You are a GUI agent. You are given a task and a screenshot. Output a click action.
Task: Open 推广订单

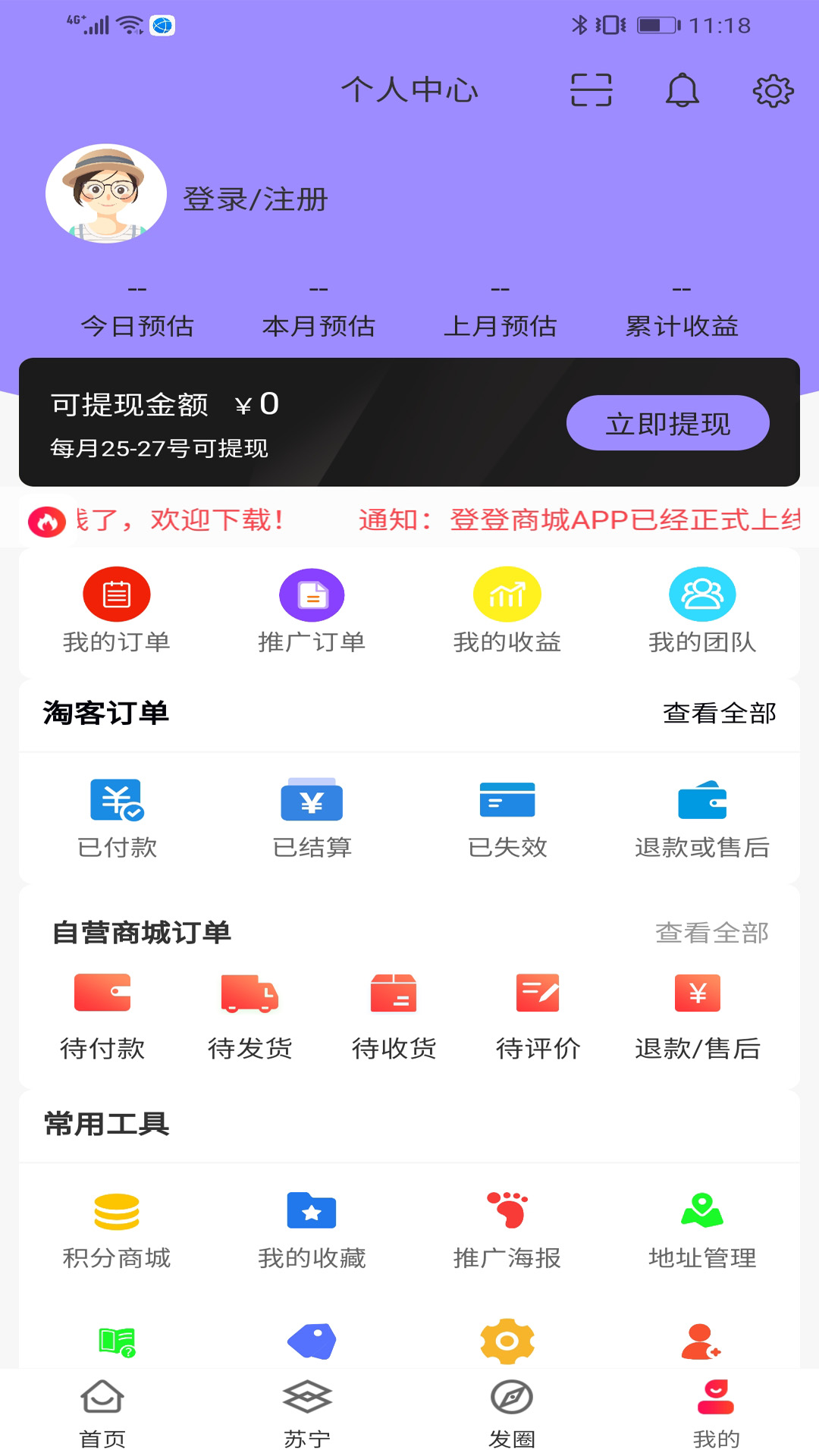312,610
